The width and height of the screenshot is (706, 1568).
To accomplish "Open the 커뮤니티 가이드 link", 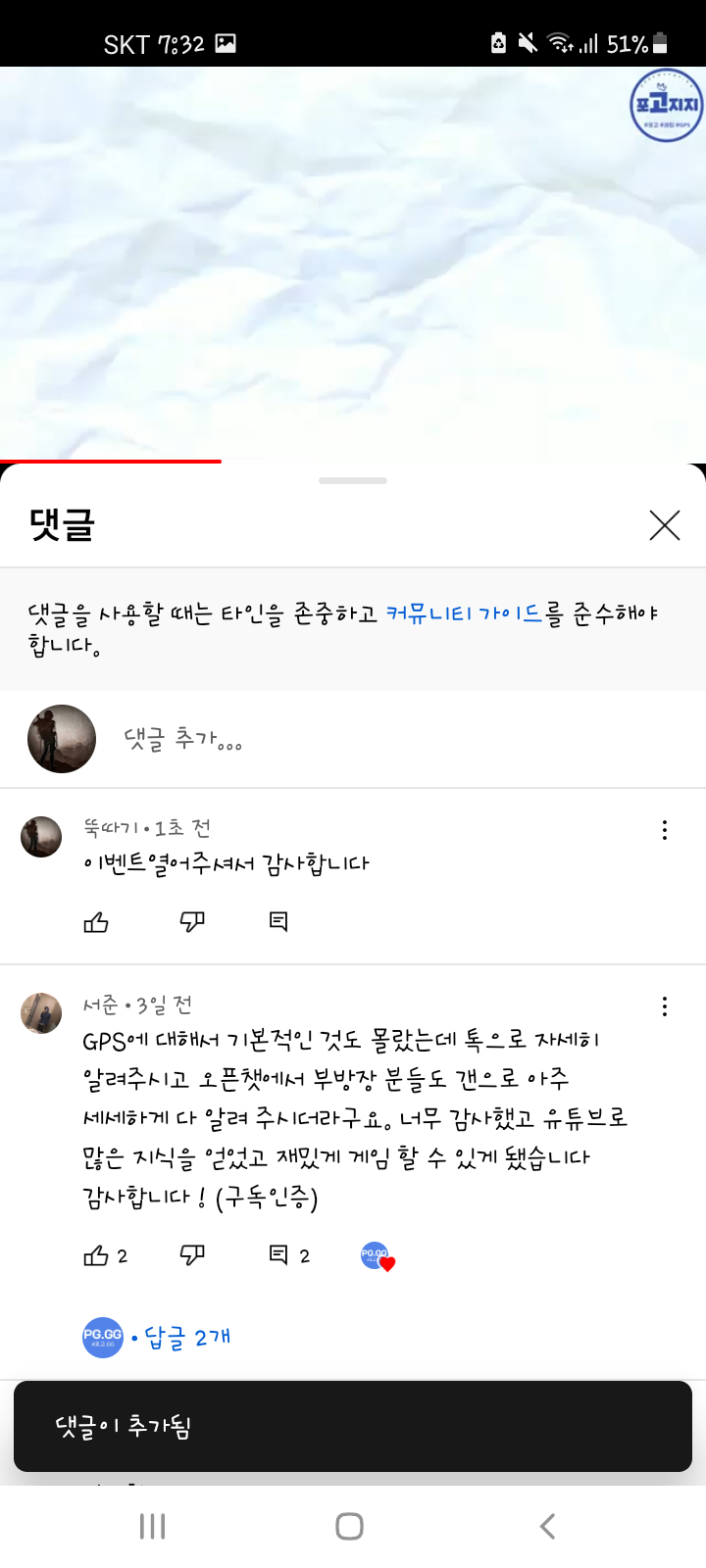I will pyautogui.click(x=464, y=613).
